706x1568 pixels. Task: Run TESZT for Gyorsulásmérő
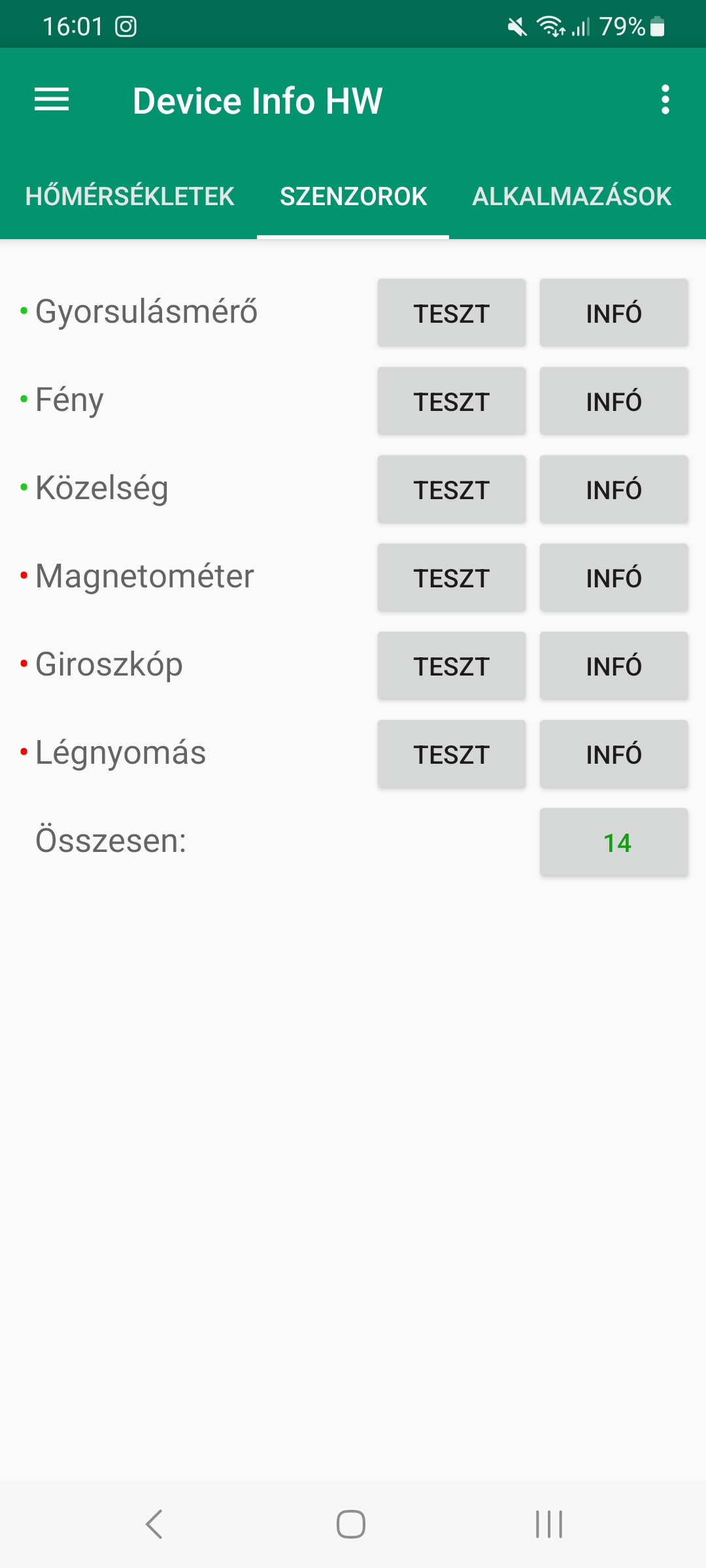pos(452,313)
